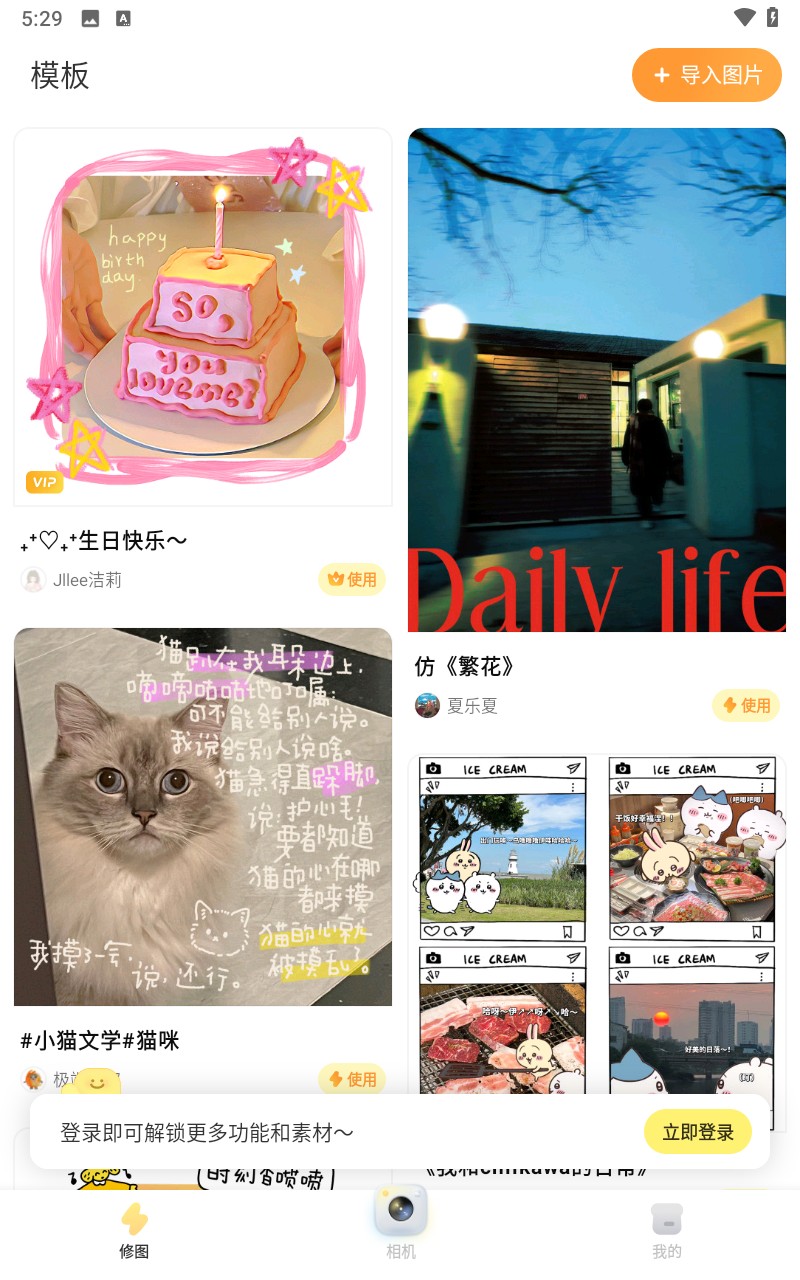
Task: Open the #小猫文学#猫咪 cat template
Action: [x=203, y=817]
